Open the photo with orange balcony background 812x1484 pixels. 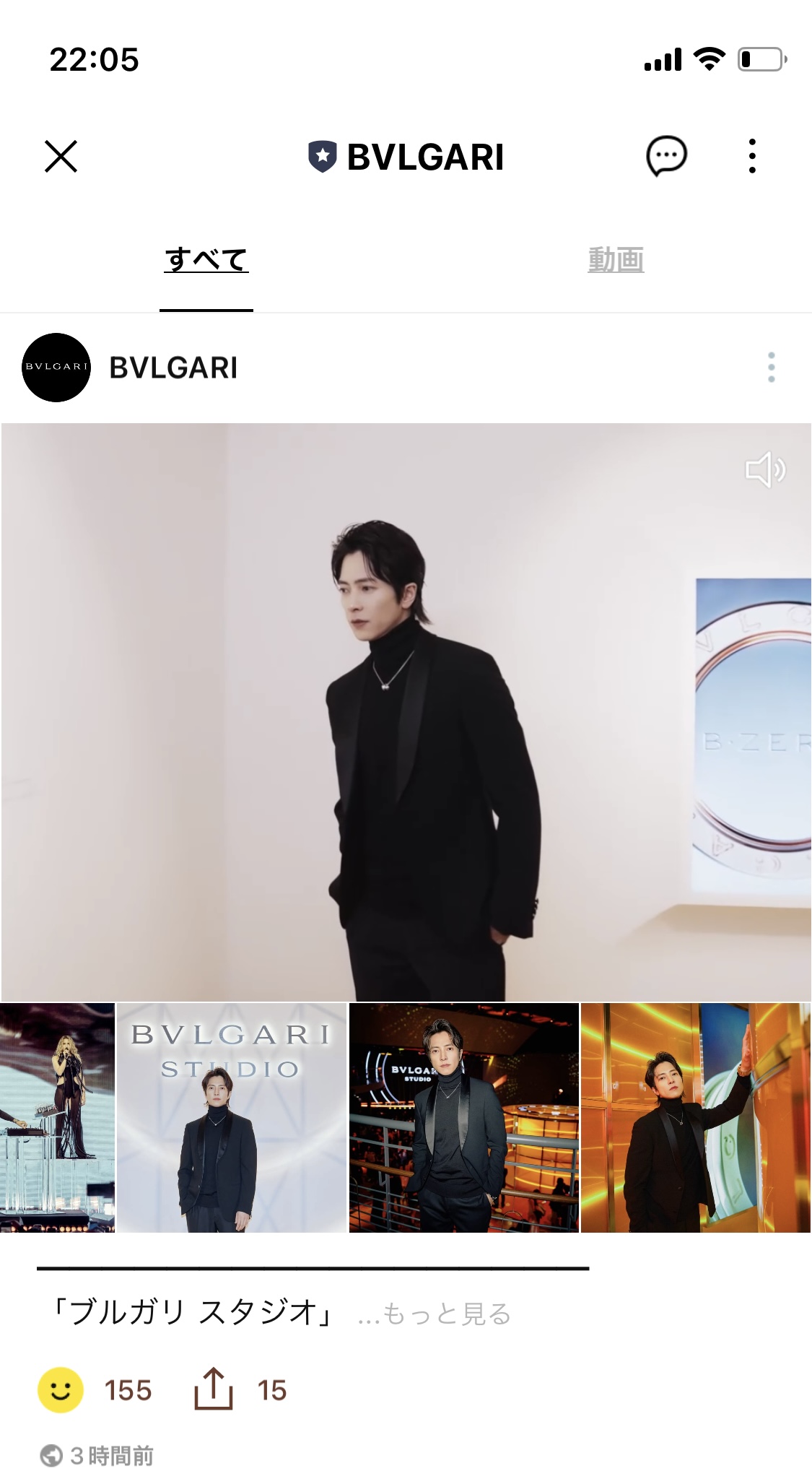pos(464,1117)
